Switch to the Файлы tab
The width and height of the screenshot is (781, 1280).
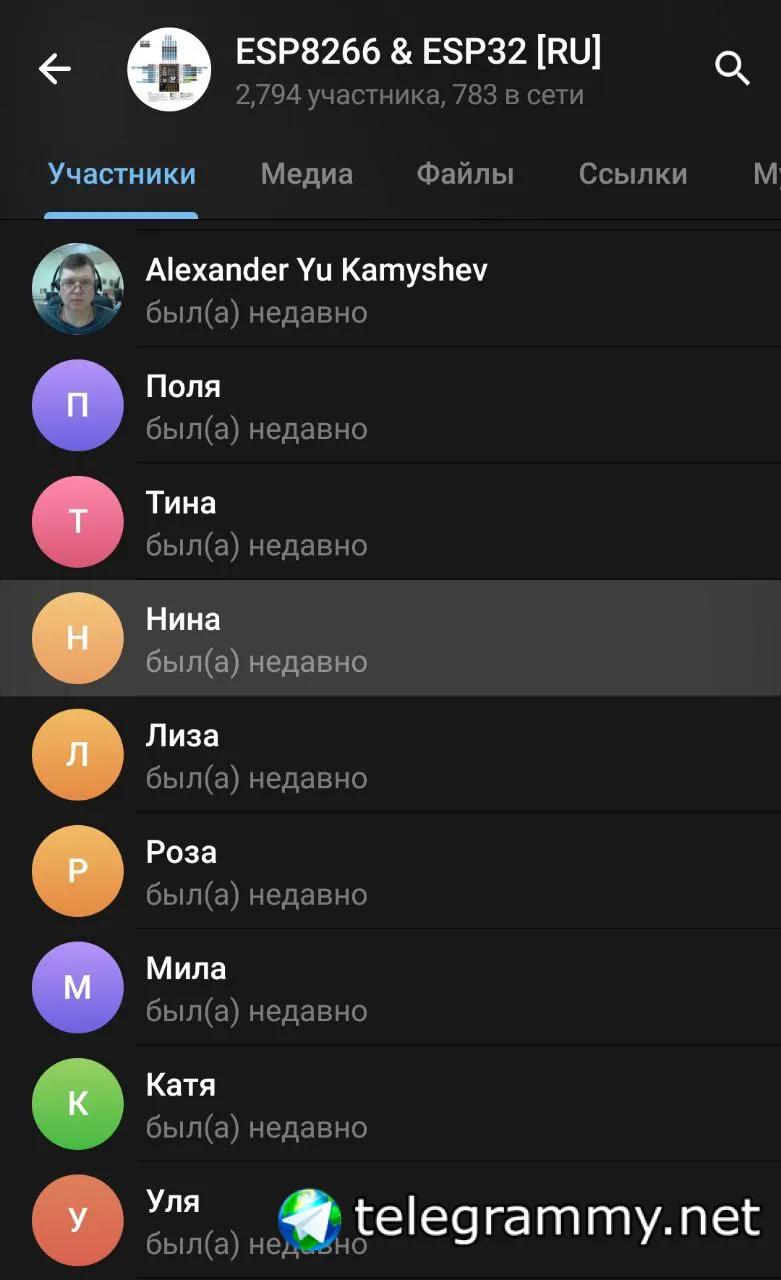tap(465, 175)
